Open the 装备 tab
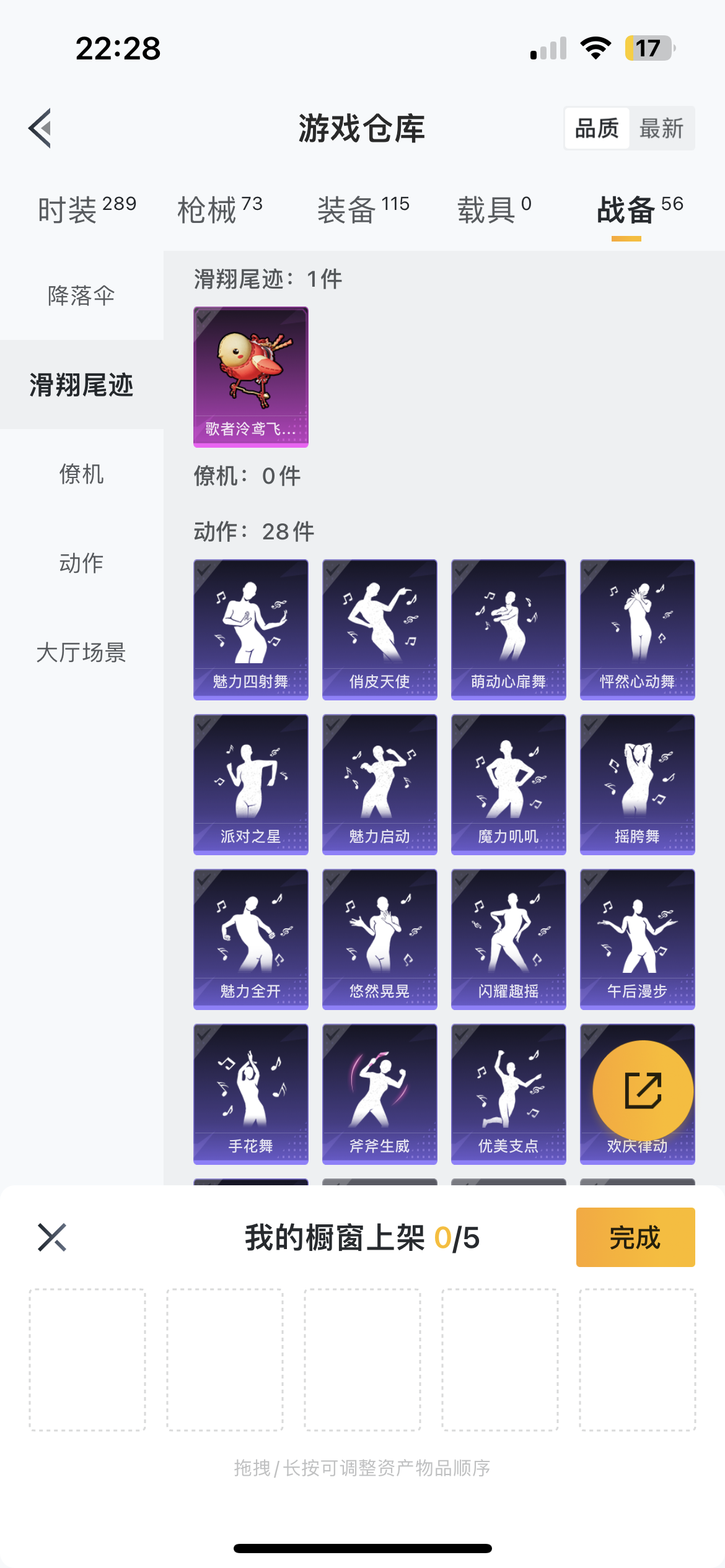Screen dimensions: 725x1568 pyautogui.click(x=363, y=209)
